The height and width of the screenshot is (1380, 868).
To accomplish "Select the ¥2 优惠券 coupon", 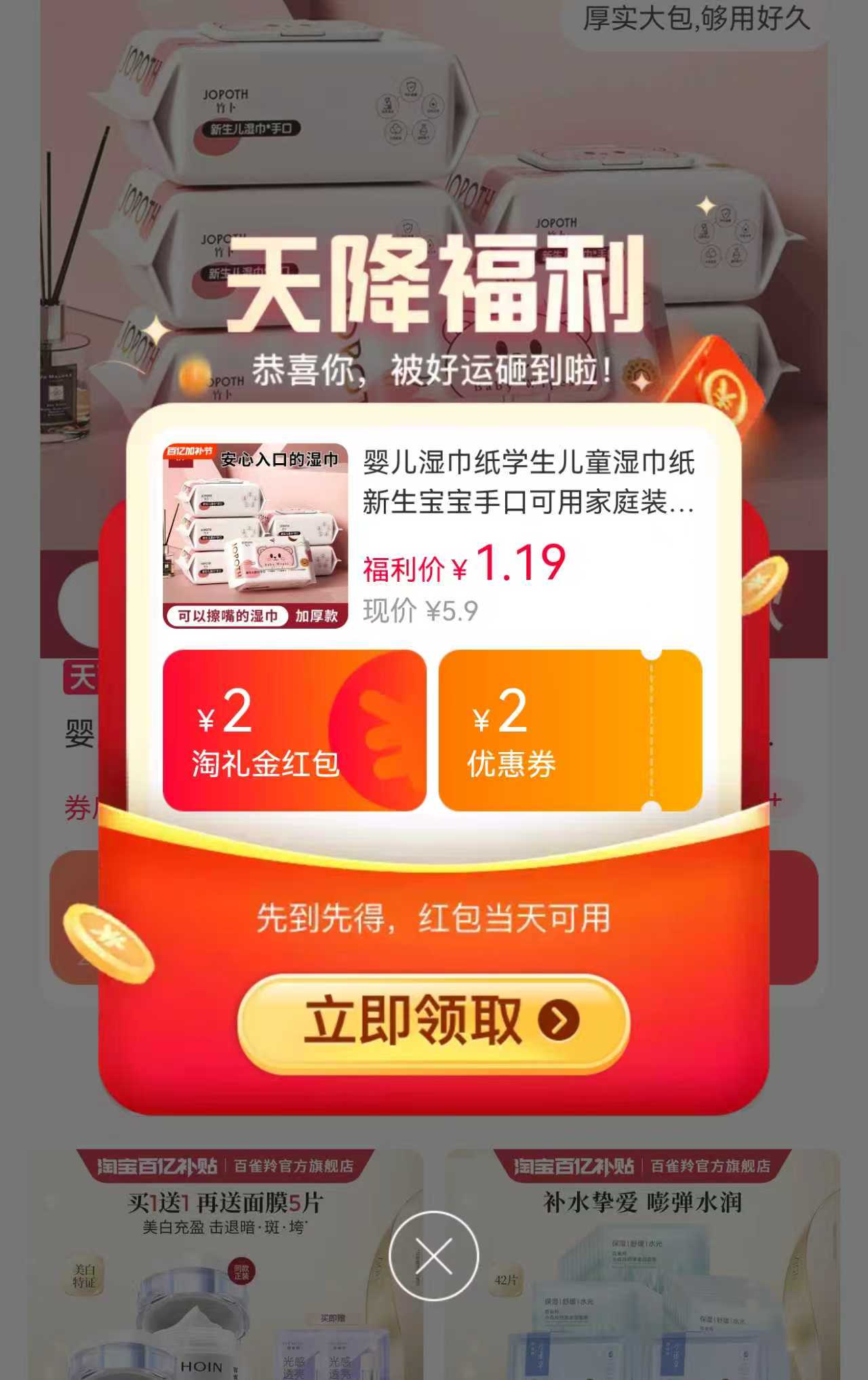I will click(x=570, y=730).
